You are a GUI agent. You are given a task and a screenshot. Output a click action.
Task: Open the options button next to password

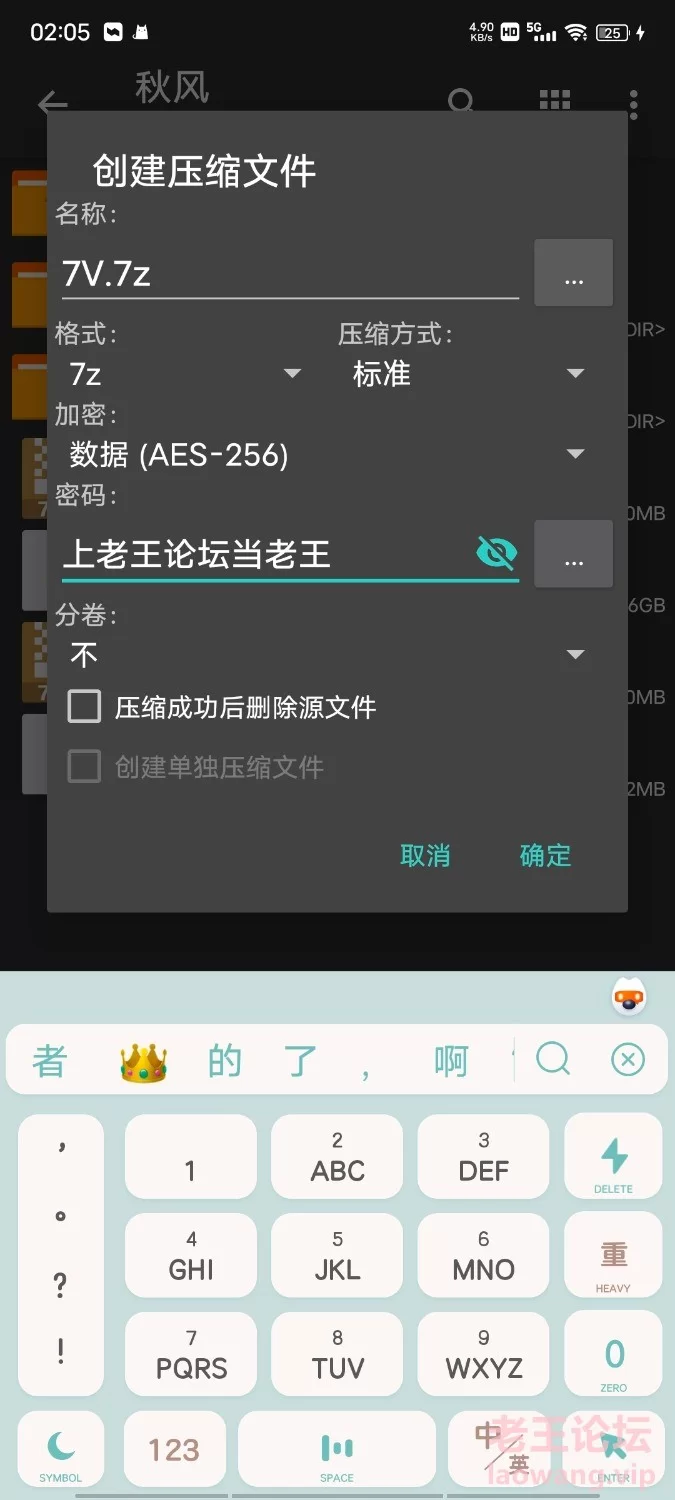coord(573,554)
